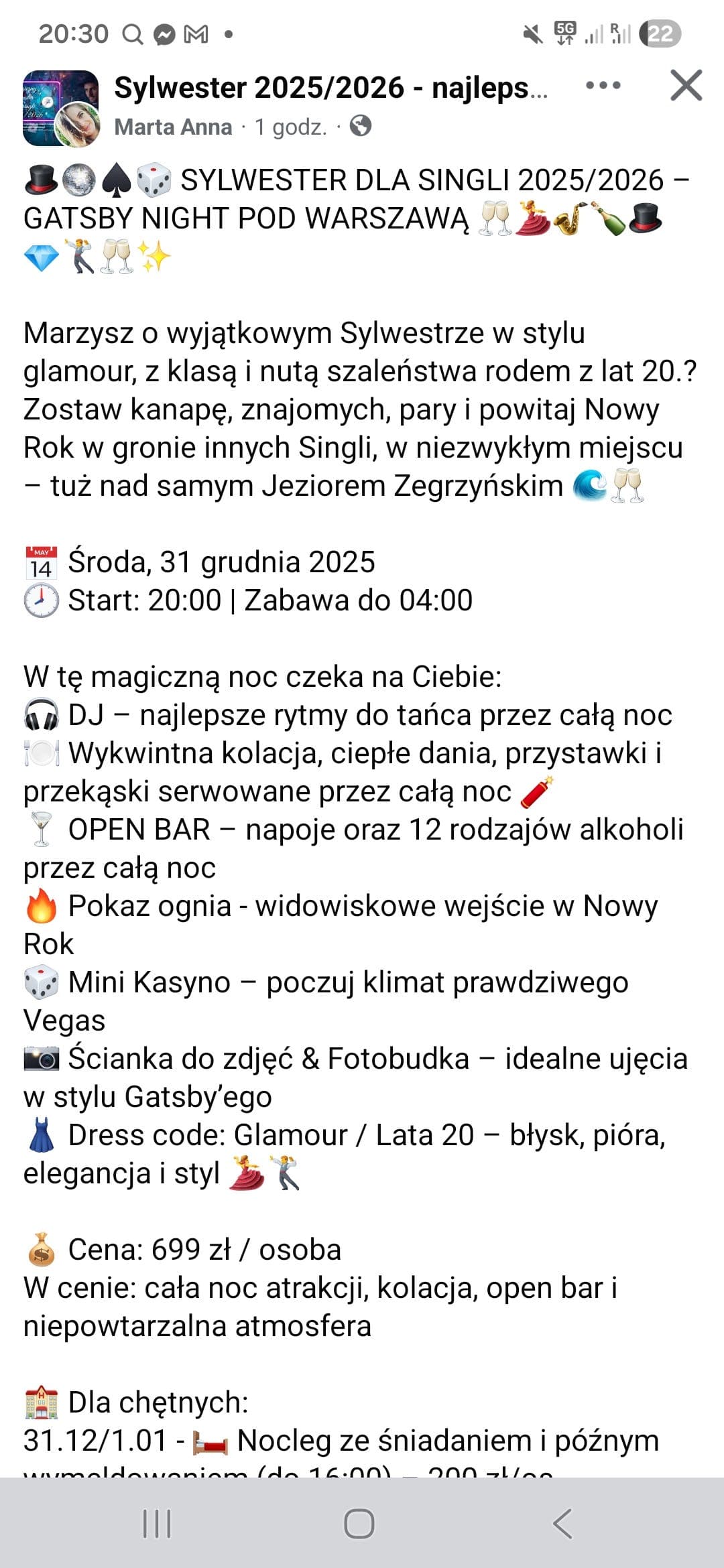This screenshot has width=724, height=1568.
Task: Close the post view
Action: 686,86
